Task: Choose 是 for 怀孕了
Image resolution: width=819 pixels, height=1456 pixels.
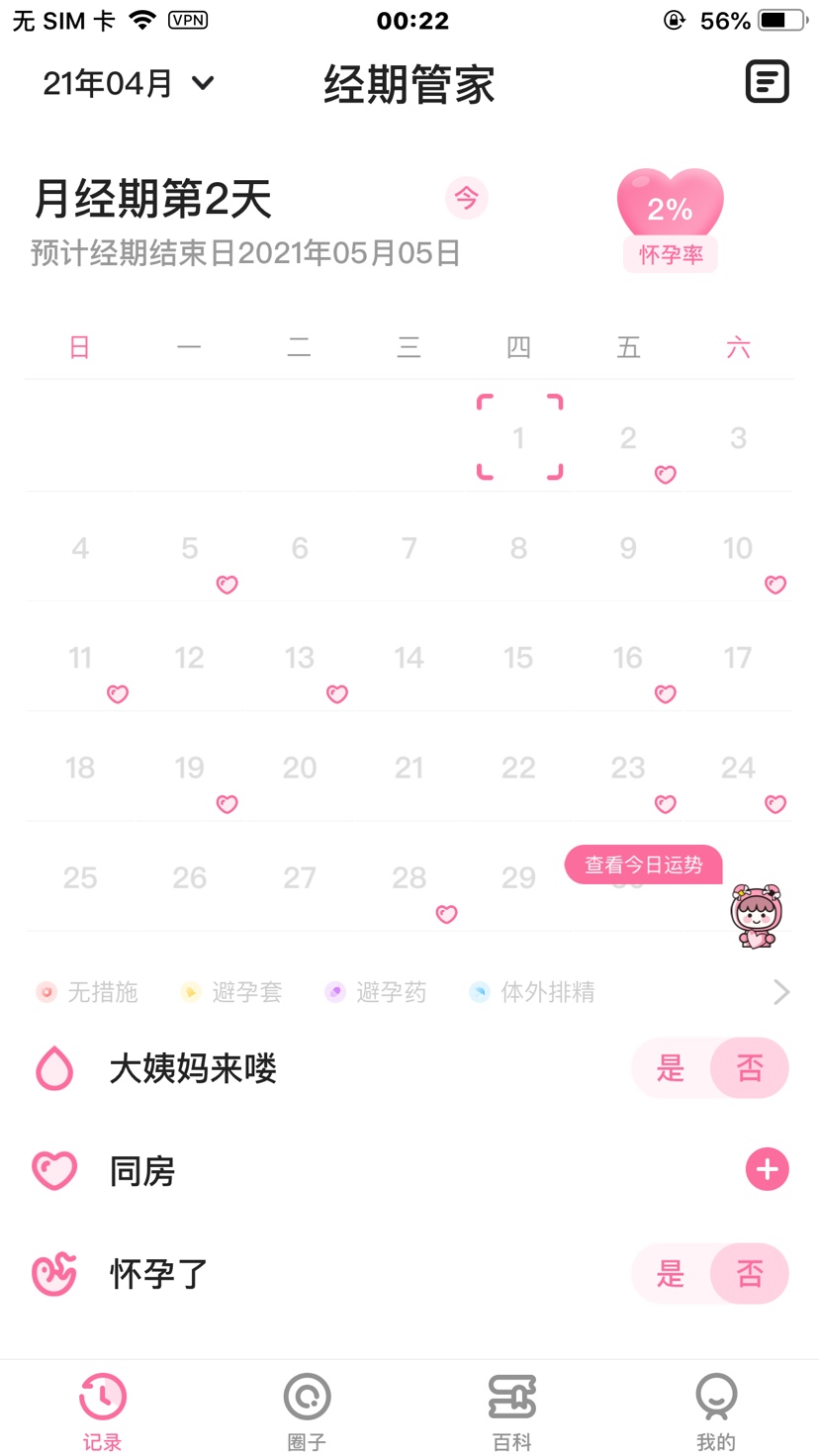Action: (671, 1273)
